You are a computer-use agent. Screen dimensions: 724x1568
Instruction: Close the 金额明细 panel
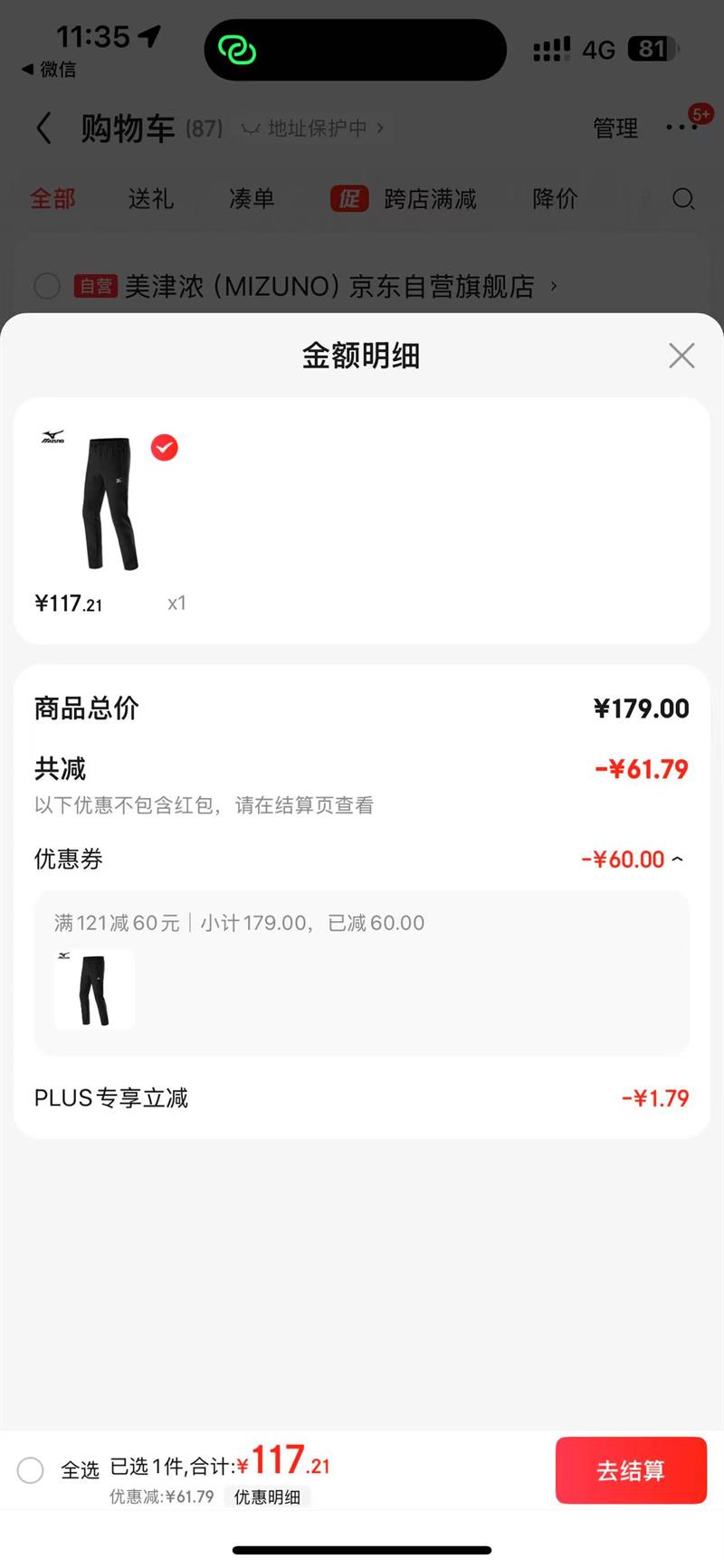pos(681,356)
